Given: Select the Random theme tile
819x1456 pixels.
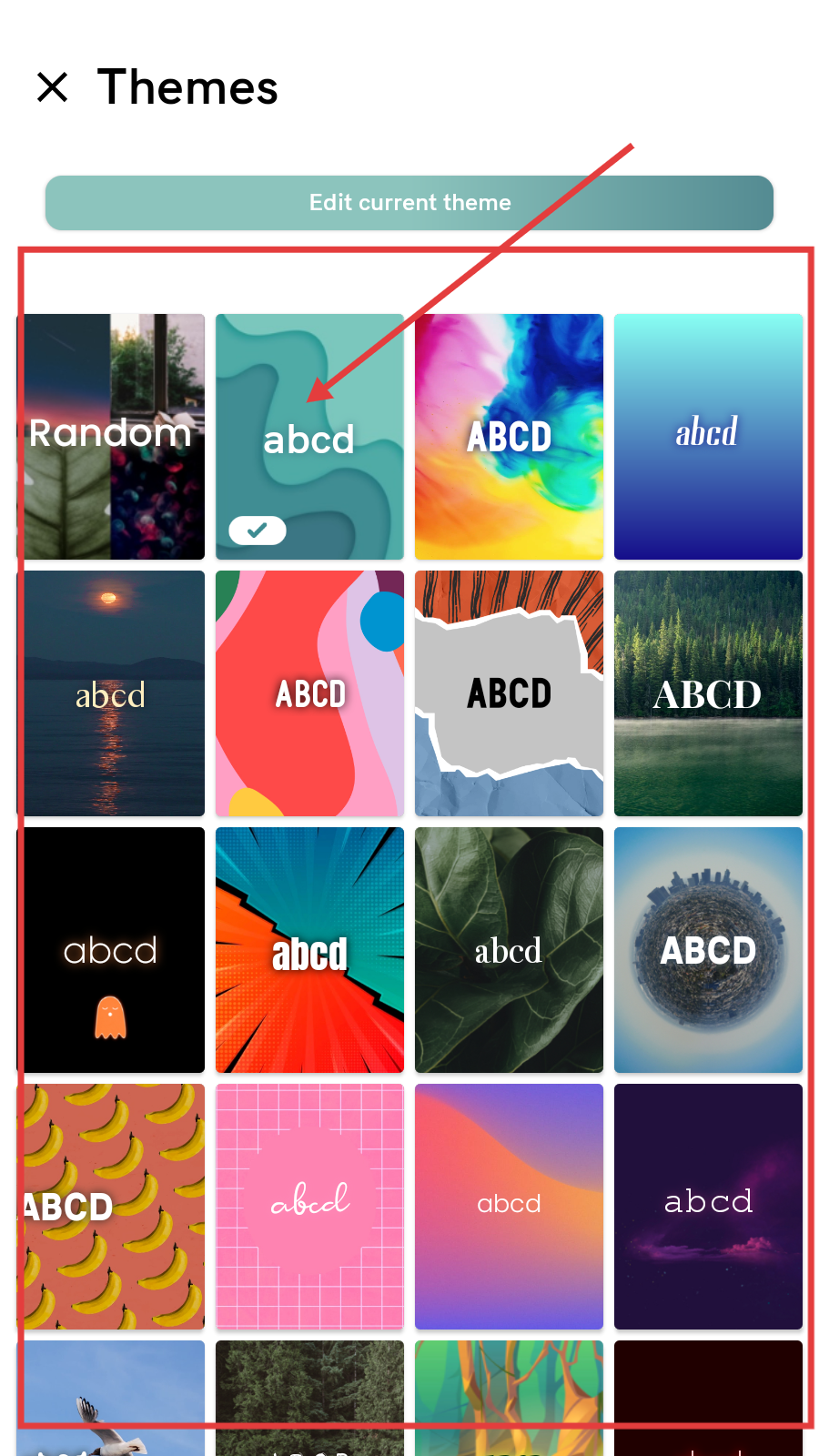Looking at the screenshot, I should pyautogui.click(x=111, y=437).
